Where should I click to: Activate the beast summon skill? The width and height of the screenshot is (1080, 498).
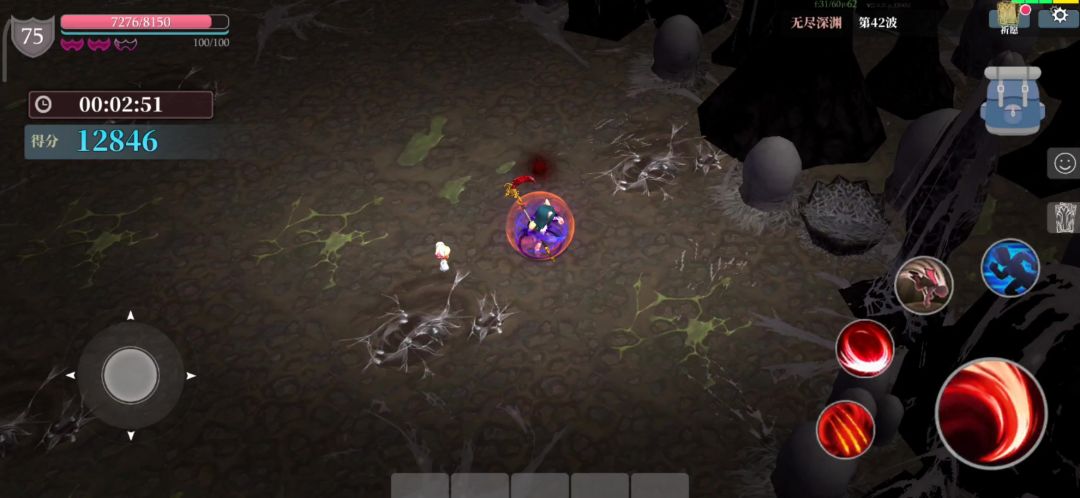click(924, 285)
